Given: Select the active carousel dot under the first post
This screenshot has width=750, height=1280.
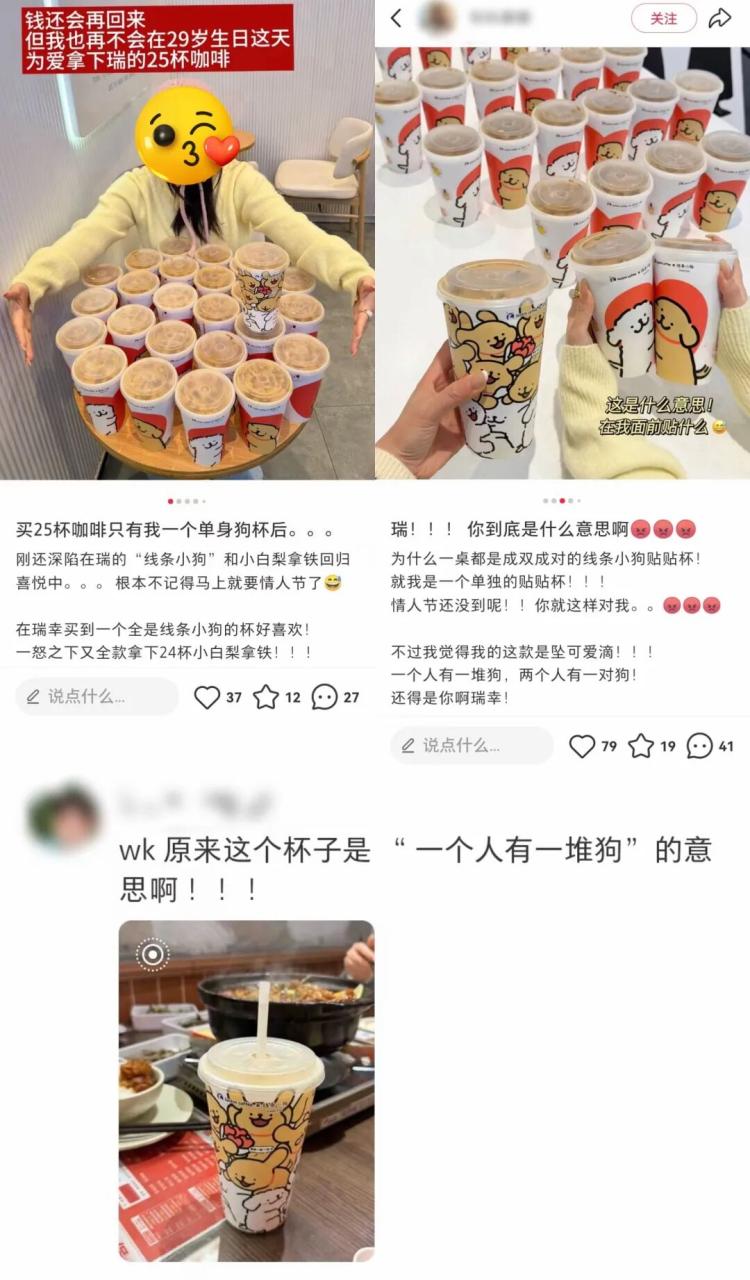Looking at the screenshot, I should tap(170, 501).
